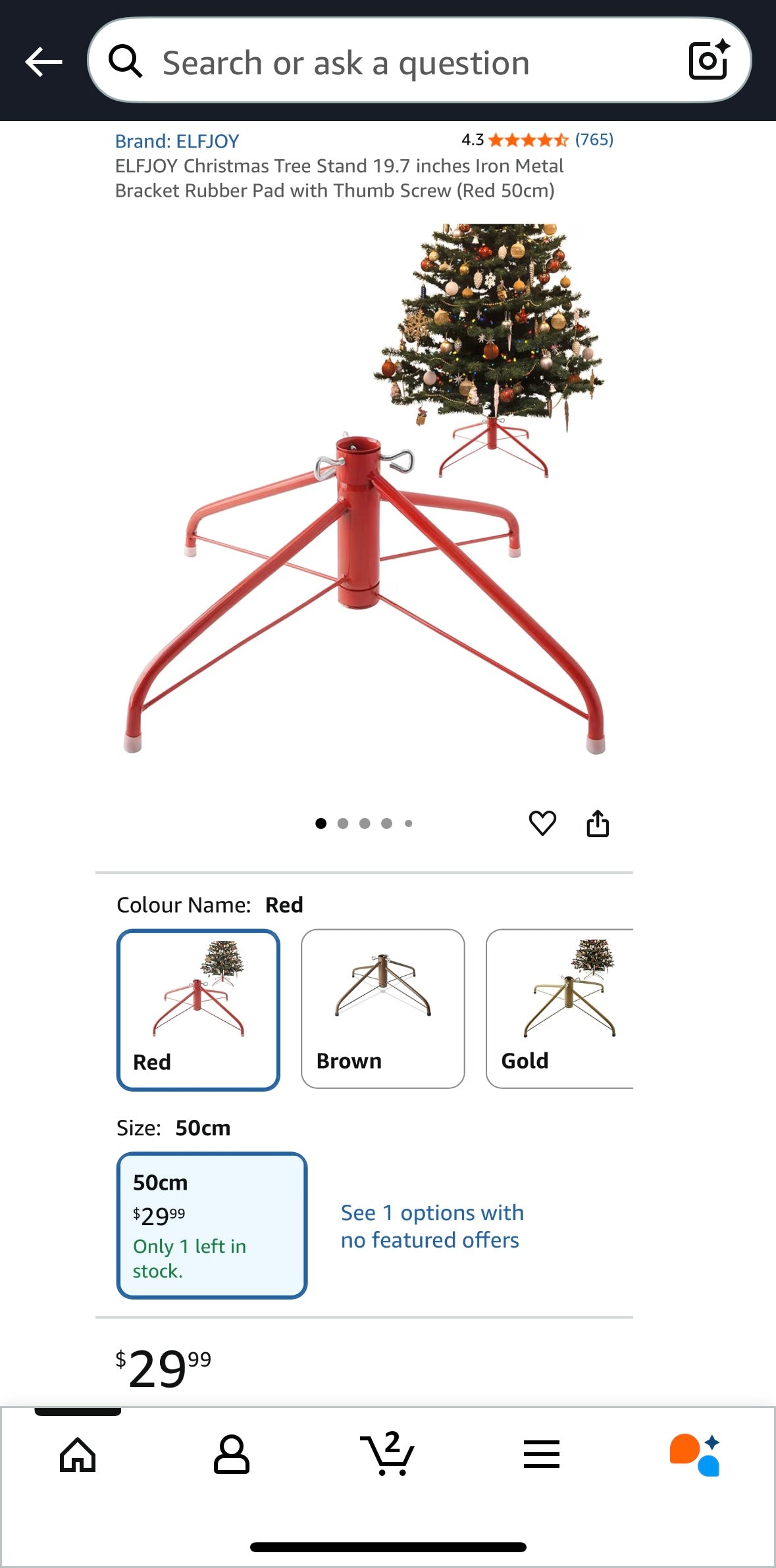
Task: Pick the Gold colour option
Action: (x=559, y=1009)
